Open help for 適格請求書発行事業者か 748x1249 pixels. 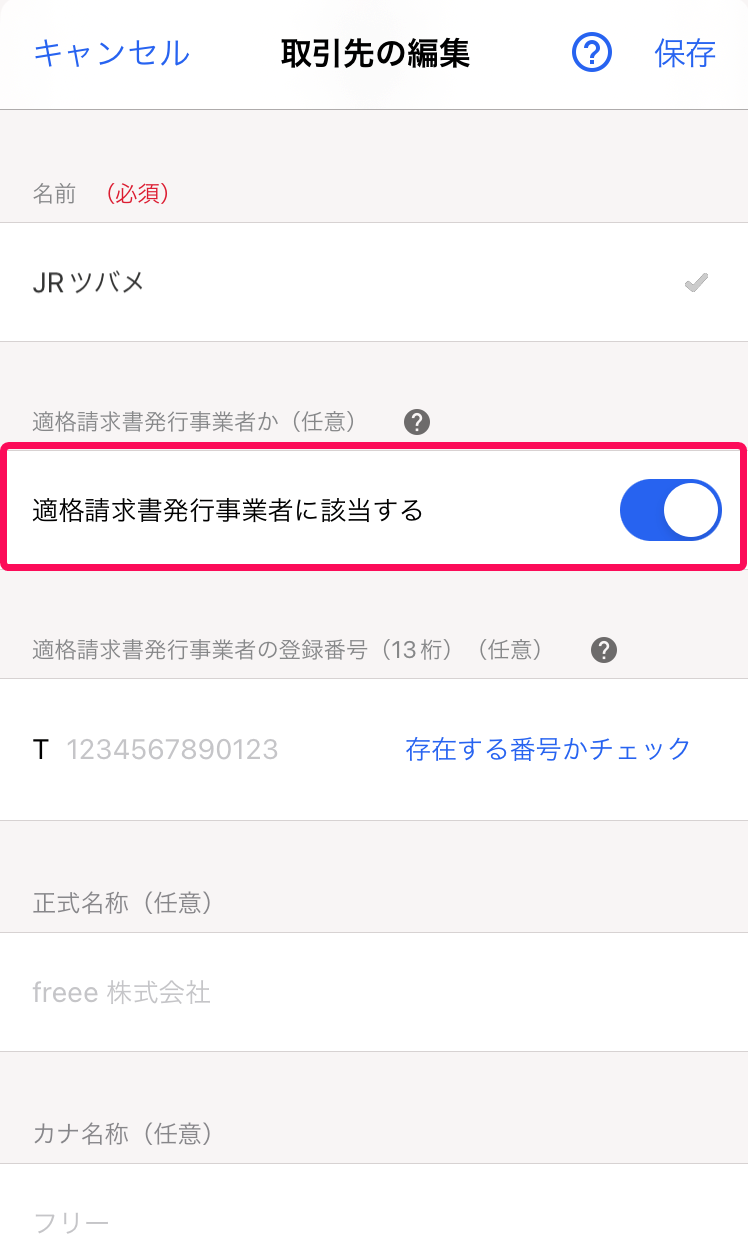pos(417,422)
